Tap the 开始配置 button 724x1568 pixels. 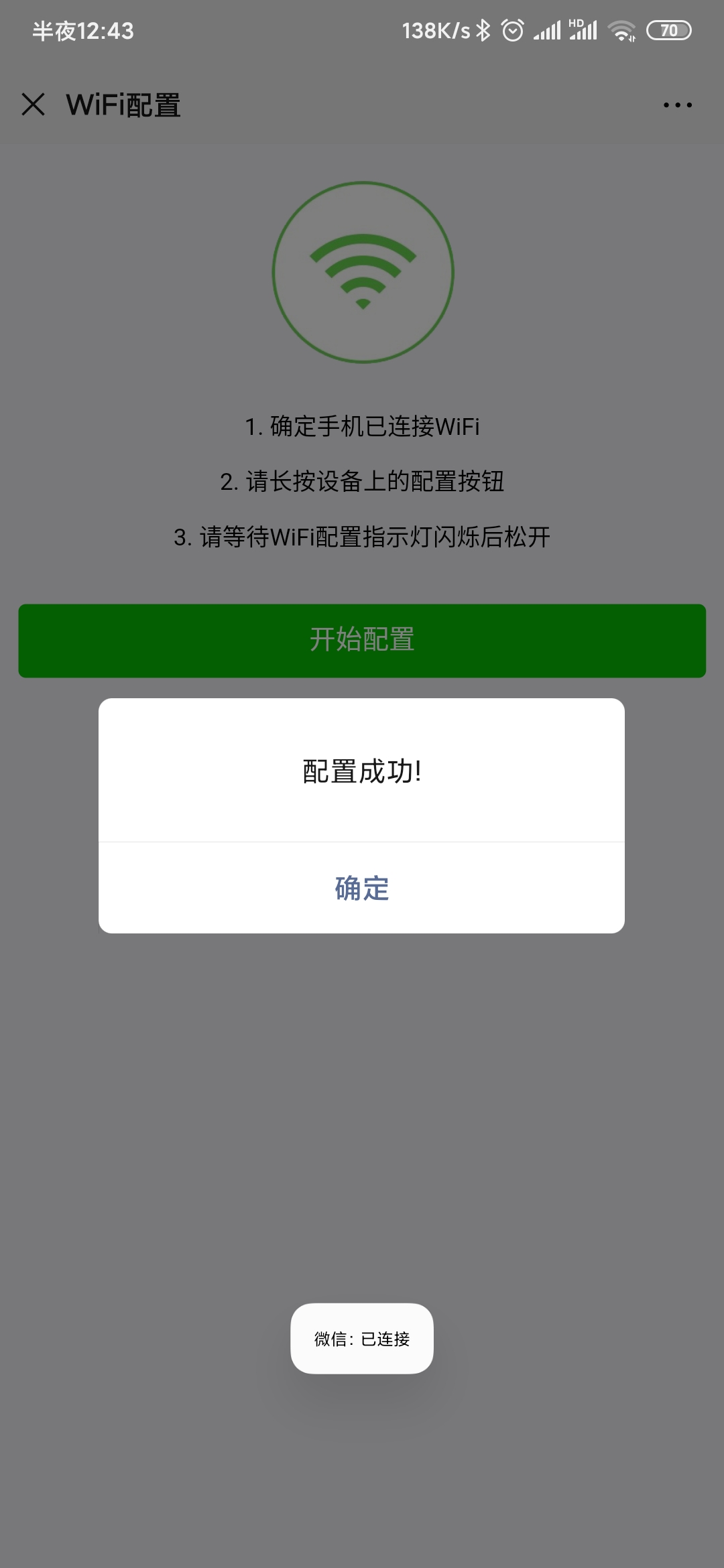(x=362, y=641)
